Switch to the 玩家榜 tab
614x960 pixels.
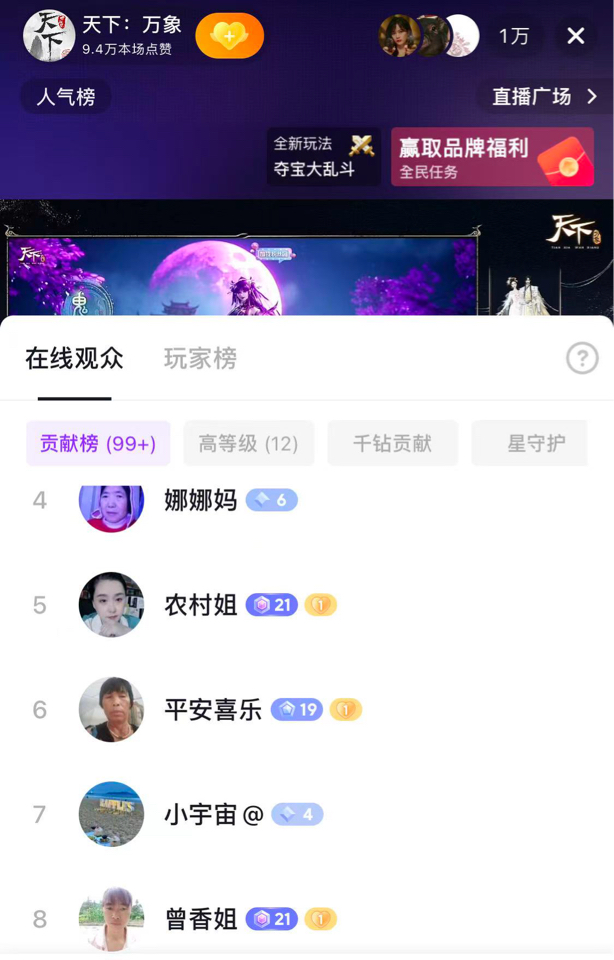[x=200, y=358]
